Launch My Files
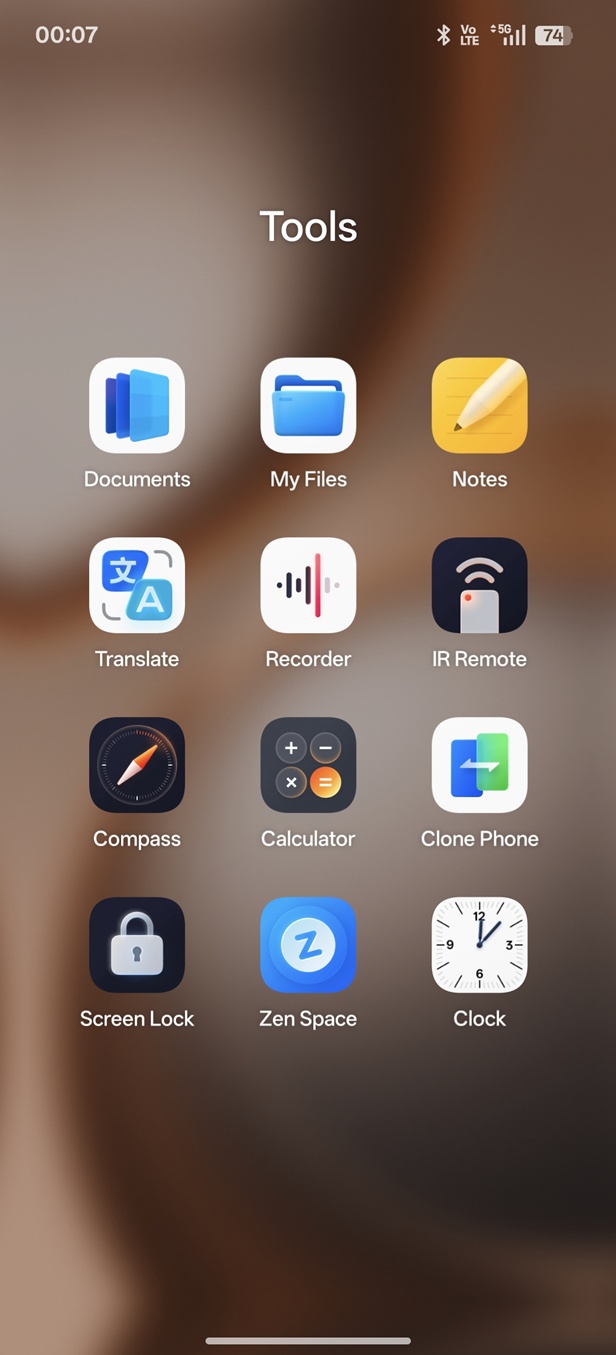Viewport: 616px width, 1355px height. pos(308,406)
